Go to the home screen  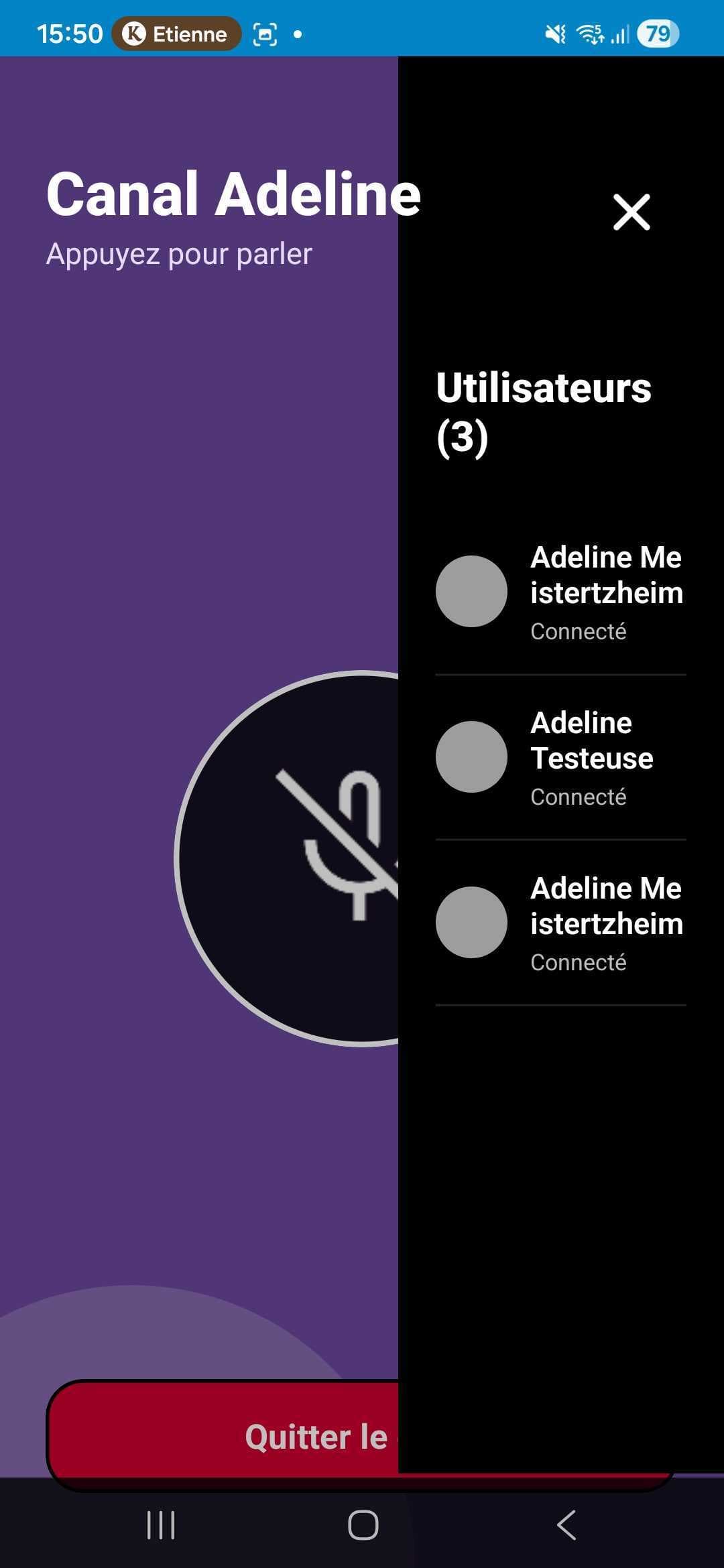(363, 1526)
